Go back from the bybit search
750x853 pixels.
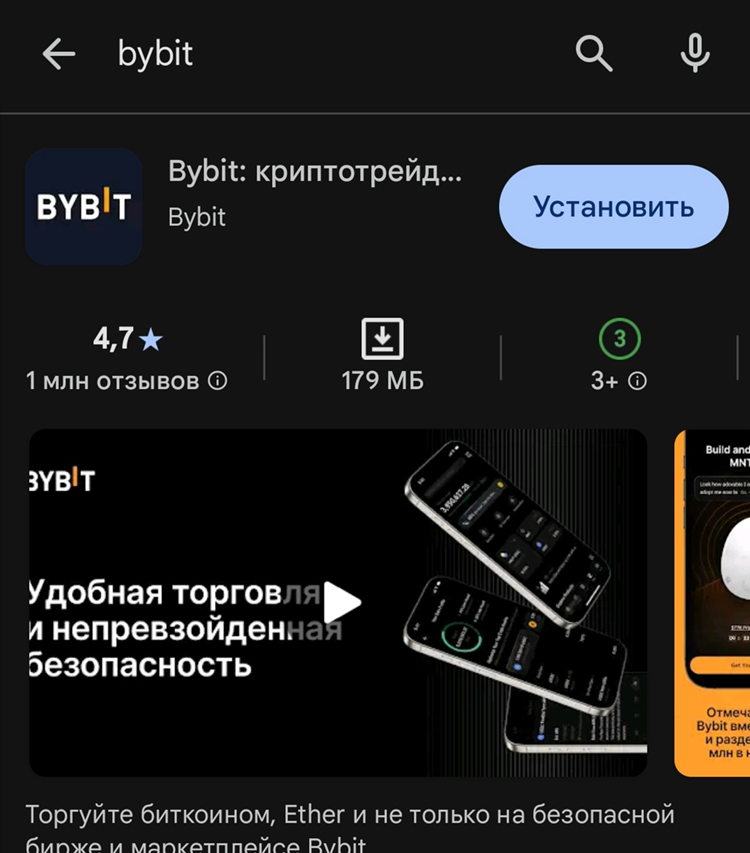pyautogui.click(x=59, y=54)
